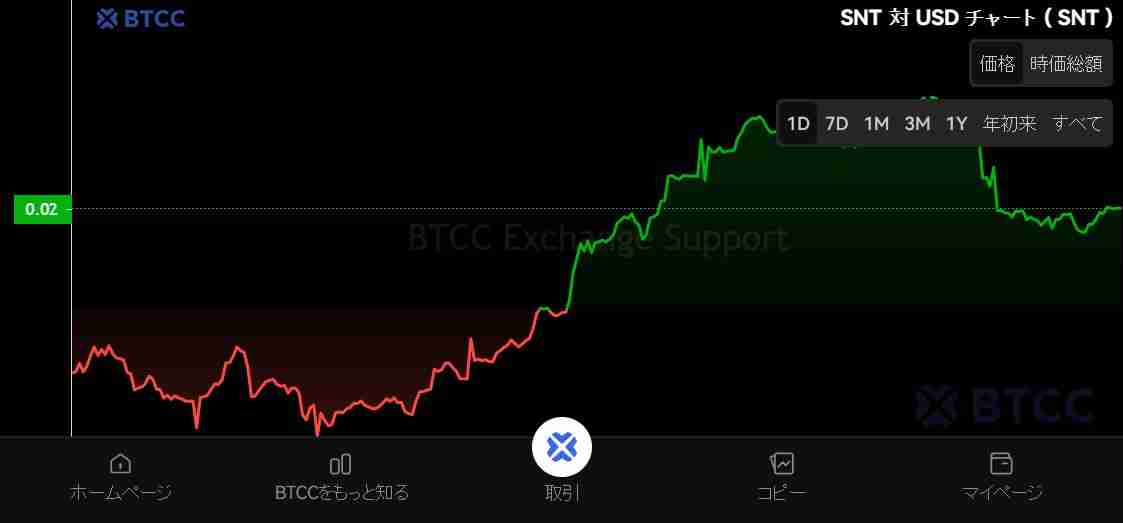Select the 3M time range
The image size is (1123, 523).
[x=917, y=124]
